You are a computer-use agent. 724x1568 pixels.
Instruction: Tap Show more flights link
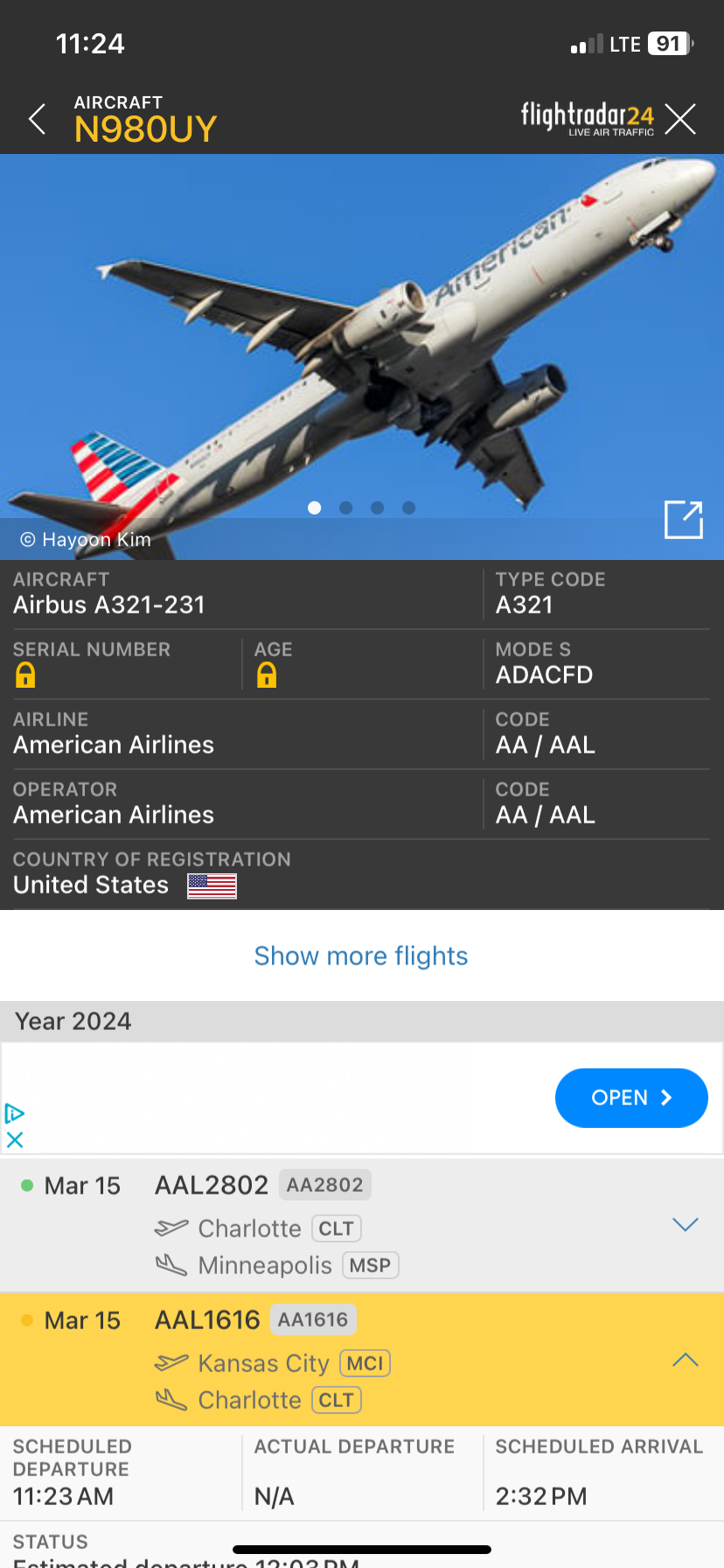click(x=361, y=955)
